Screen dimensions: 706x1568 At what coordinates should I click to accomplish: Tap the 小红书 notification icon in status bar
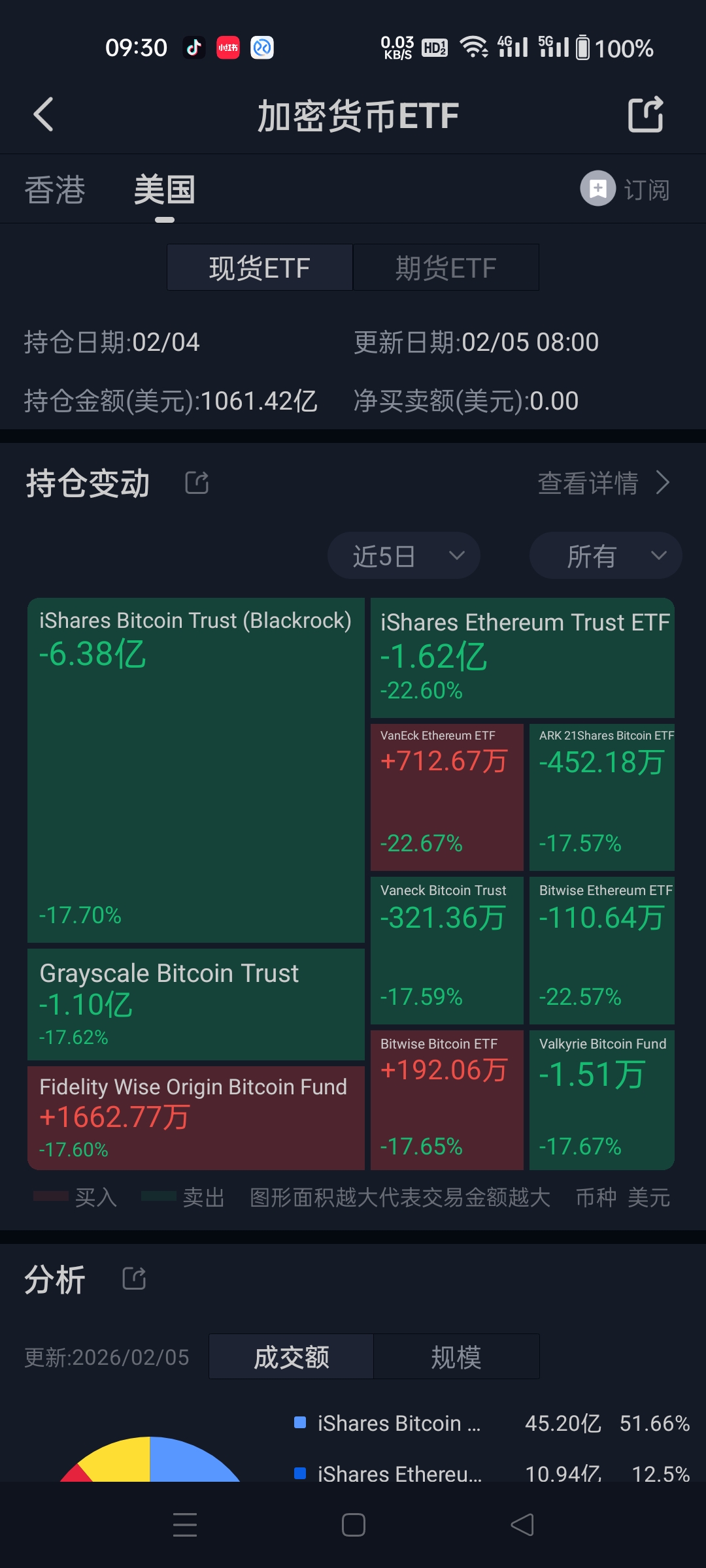pos(227,48)
